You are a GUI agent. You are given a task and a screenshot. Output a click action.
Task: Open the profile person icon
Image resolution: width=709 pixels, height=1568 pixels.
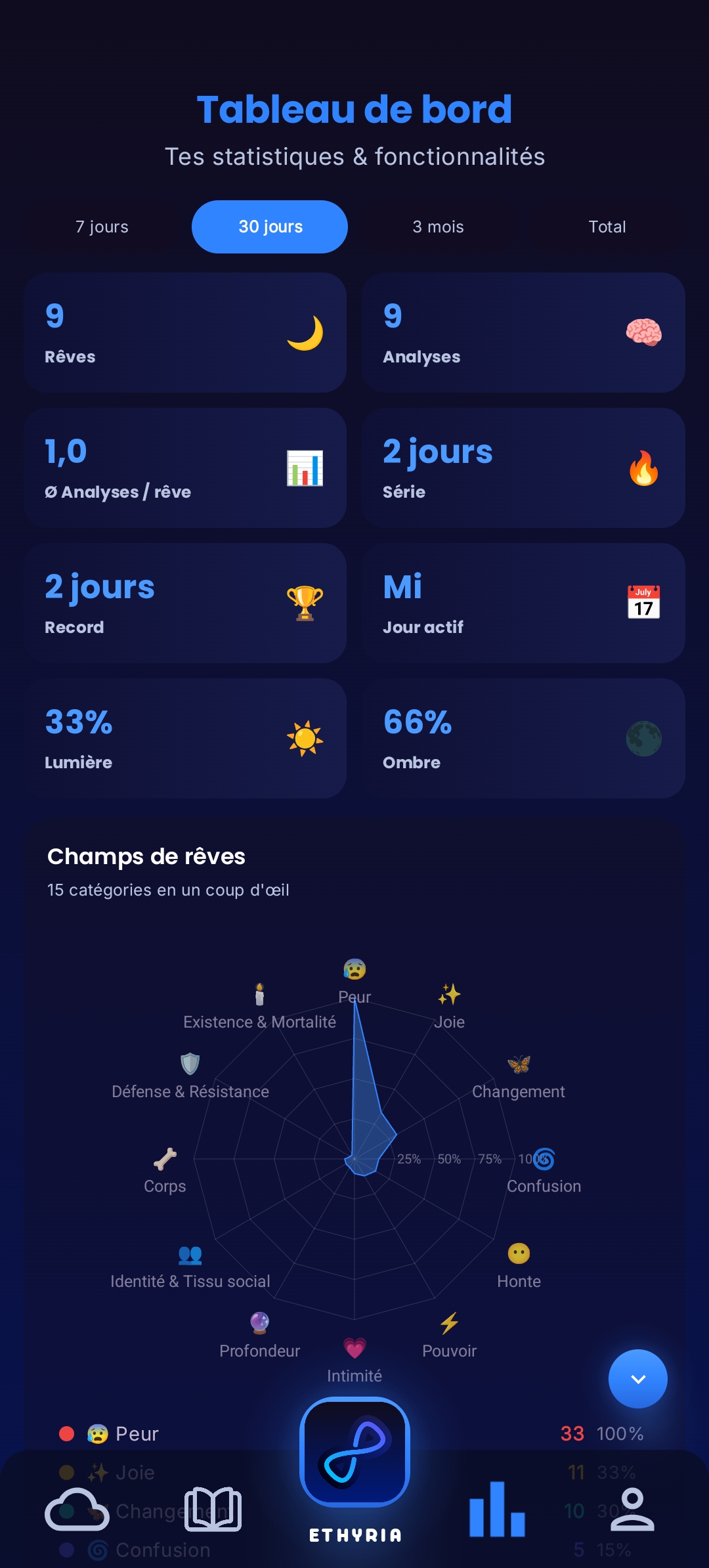631,1511
